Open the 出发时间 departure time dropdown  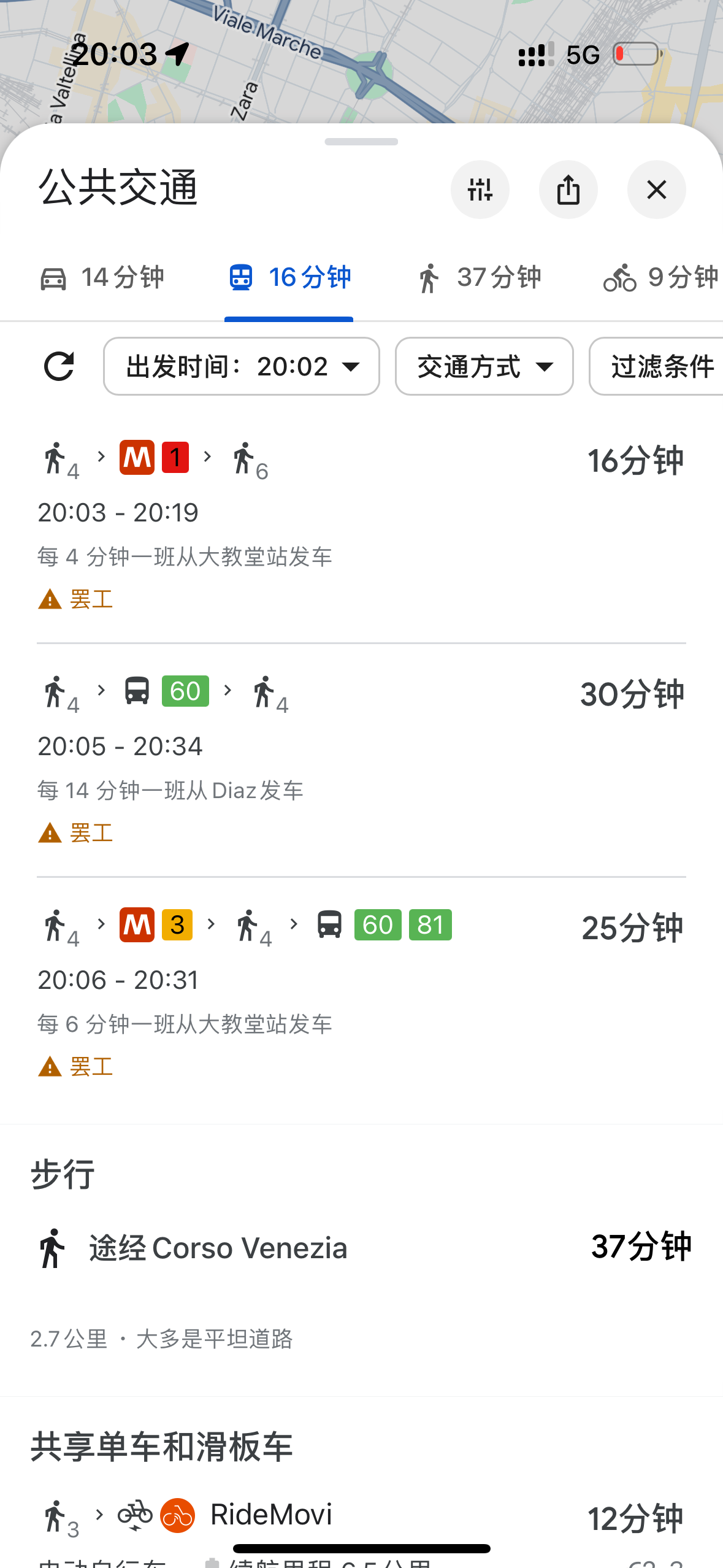tap(241, 366)
